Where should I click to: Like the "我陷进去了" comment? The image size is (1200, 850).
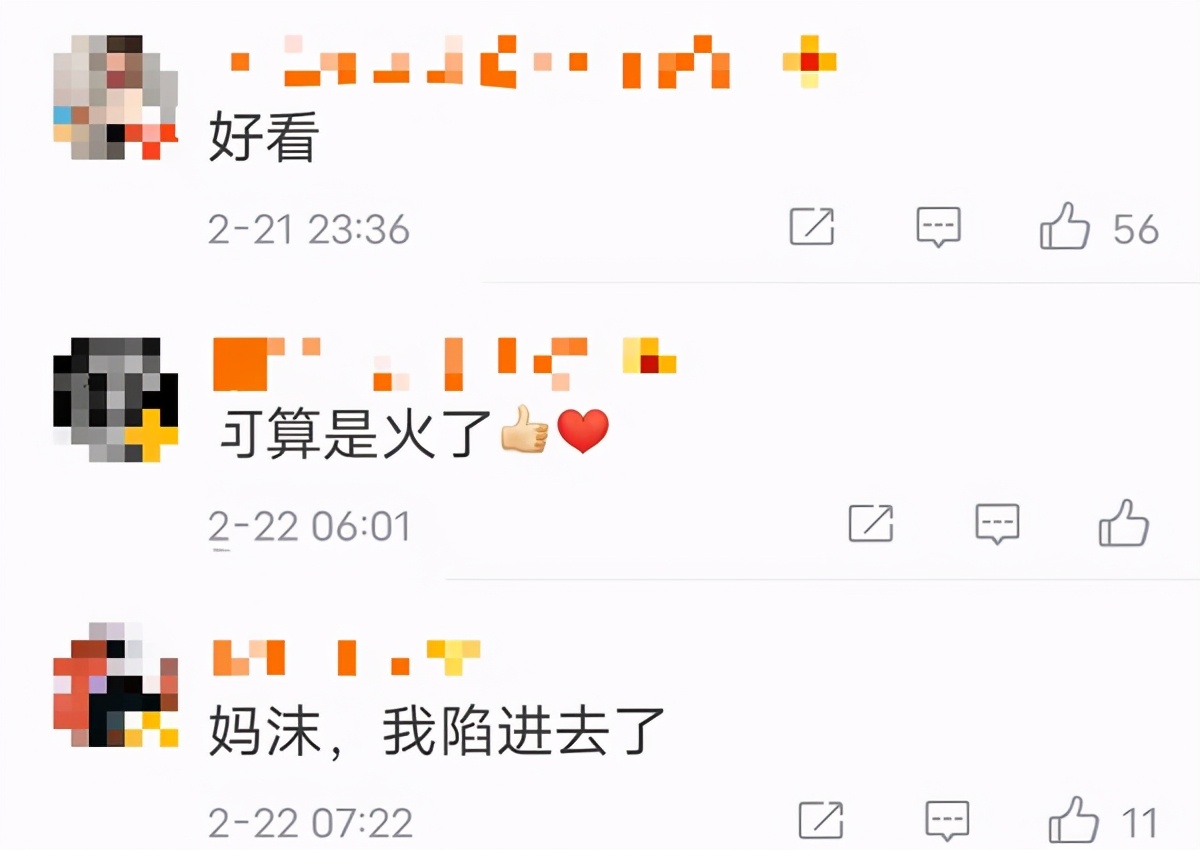click(x=1074, y=821)
